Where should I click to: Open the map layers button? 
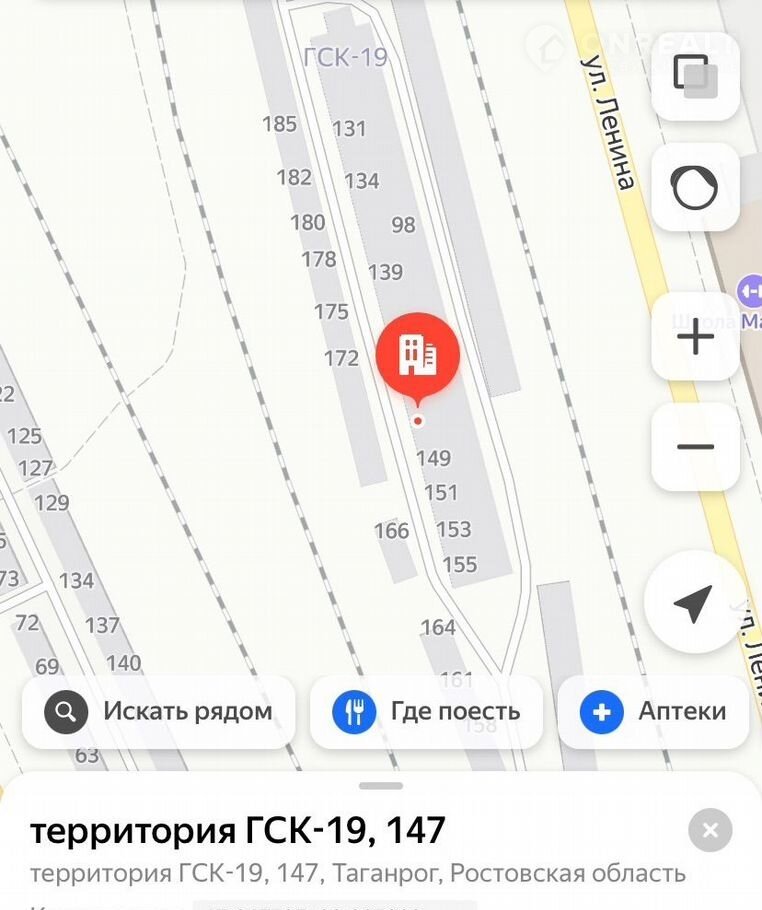coord(695,76)
